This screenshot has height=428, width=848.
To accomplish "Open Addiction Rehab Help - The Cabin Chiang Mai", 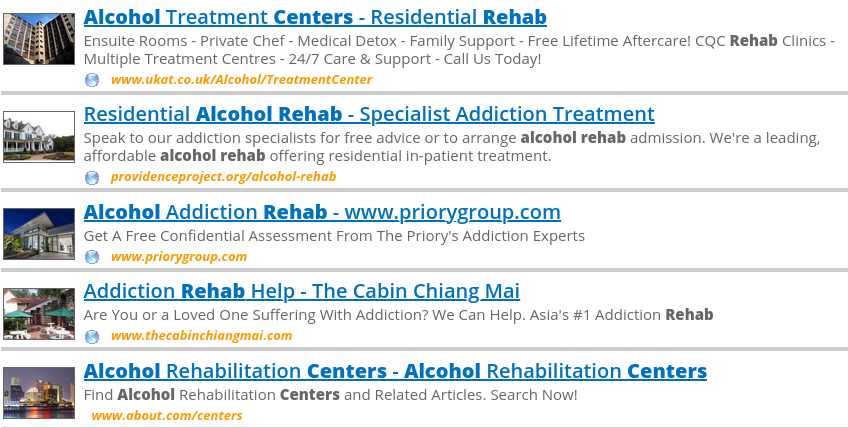I will 302,291.
